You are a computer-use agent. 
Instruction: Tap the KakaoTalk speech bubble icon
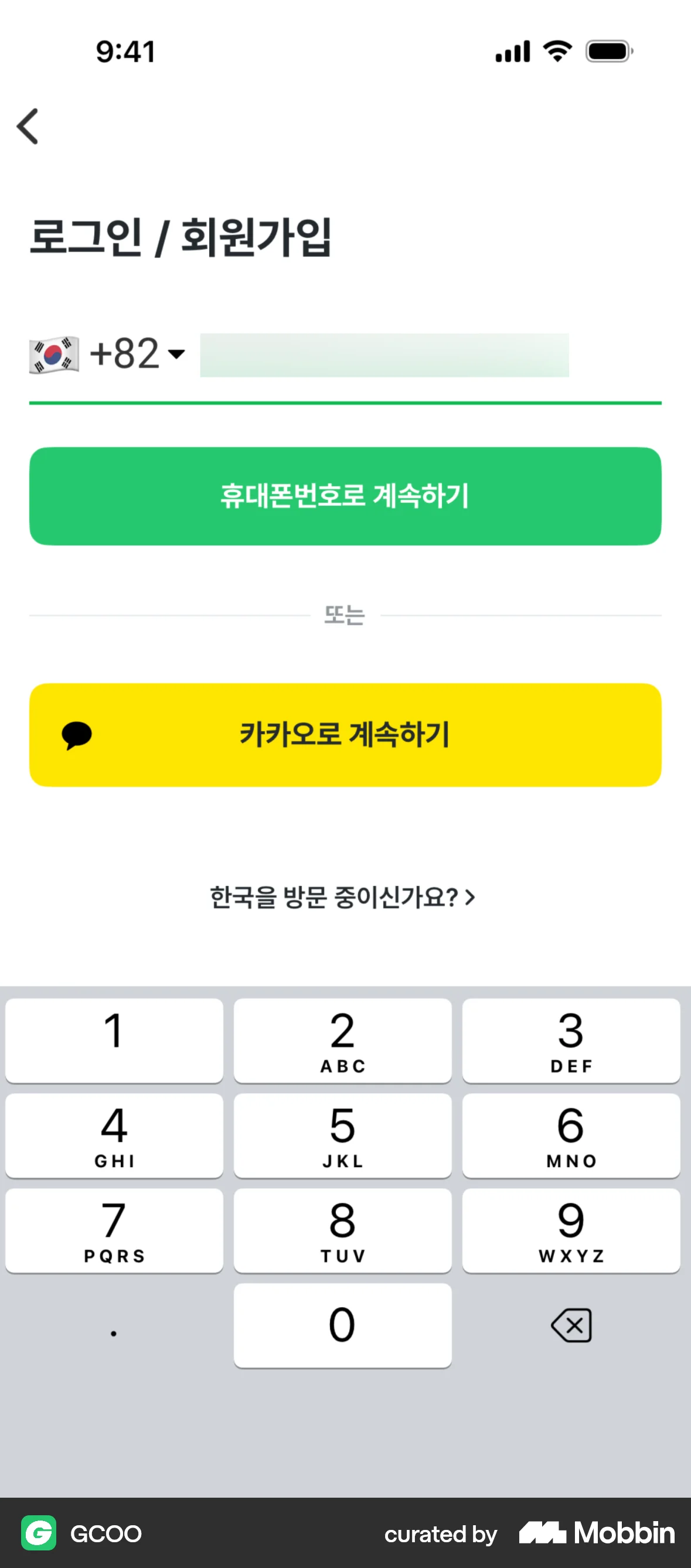[x=78, y=735]
